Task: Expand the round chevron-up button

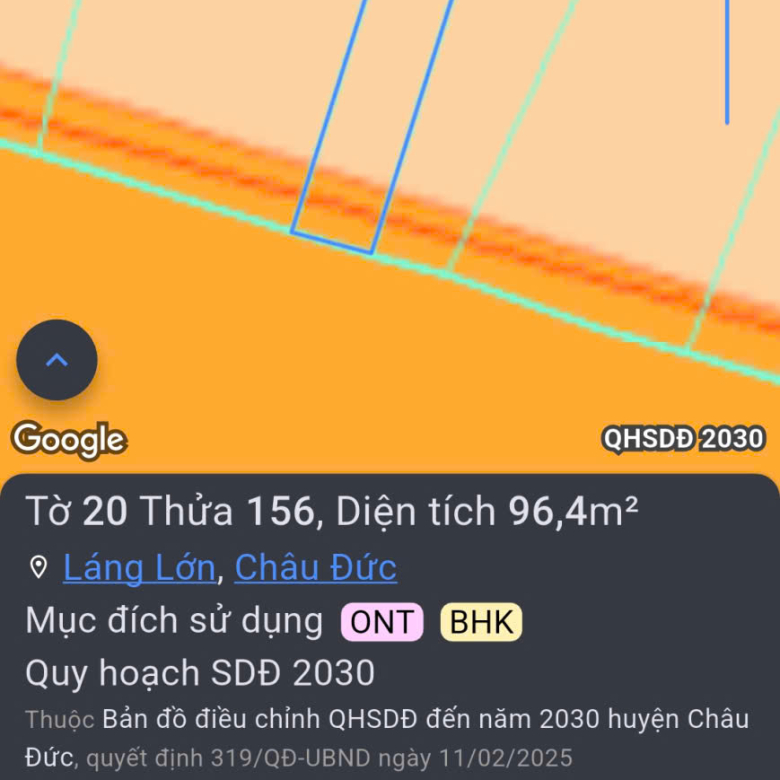Action: (x=57, y=360)
